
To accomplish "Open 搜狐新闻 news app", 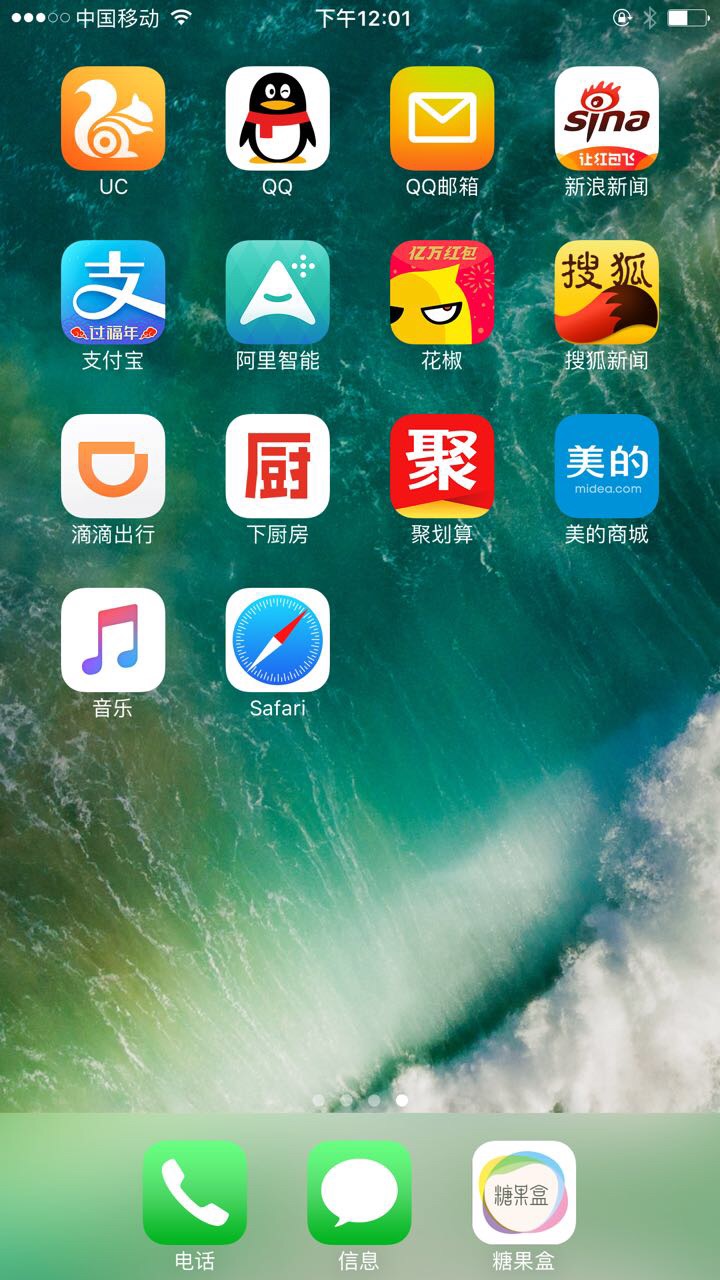I will (606, 292).
